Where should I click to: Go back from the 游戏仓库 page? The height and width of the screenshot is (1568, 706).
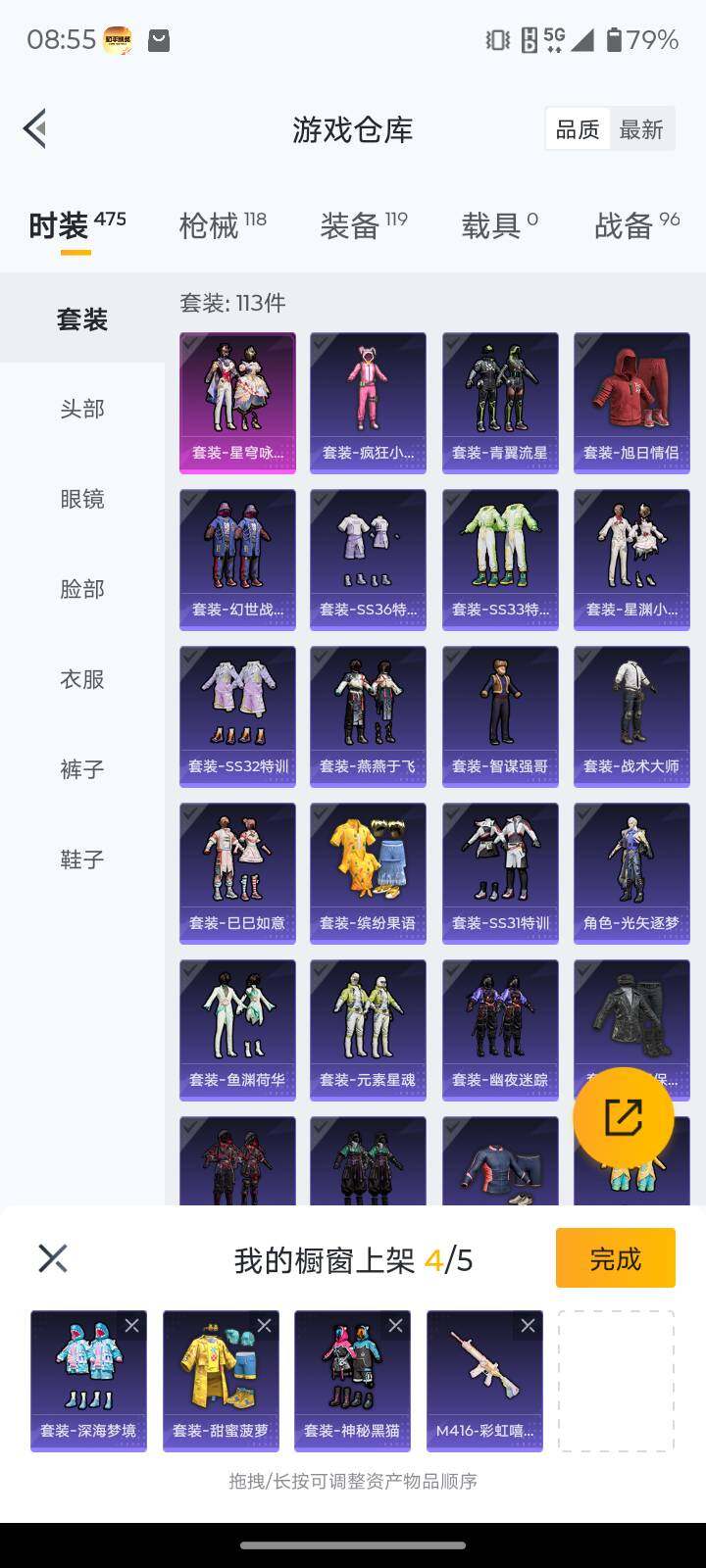click(x=35, y=129)
